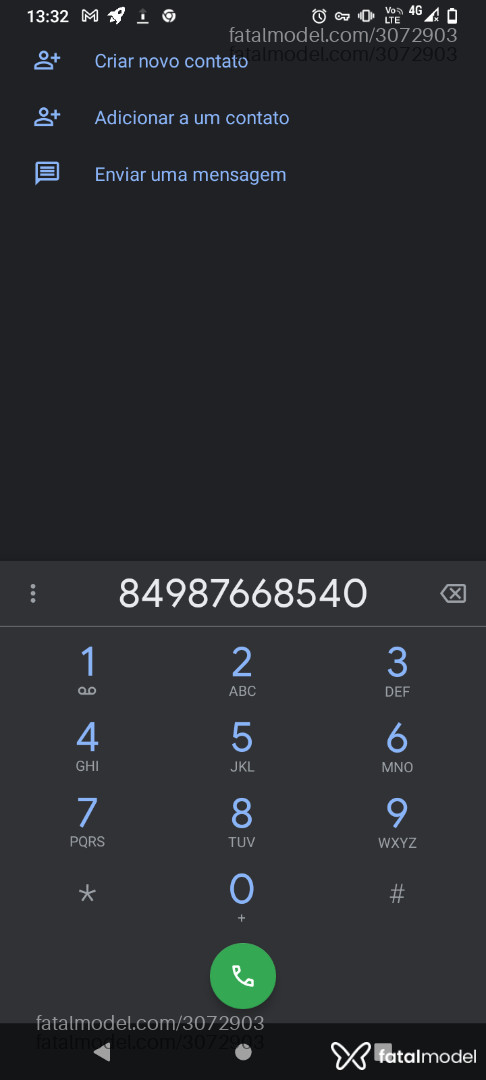
Task: Tap the 6 MNO key
Action: pyautogui.click(x=397, y=747)
